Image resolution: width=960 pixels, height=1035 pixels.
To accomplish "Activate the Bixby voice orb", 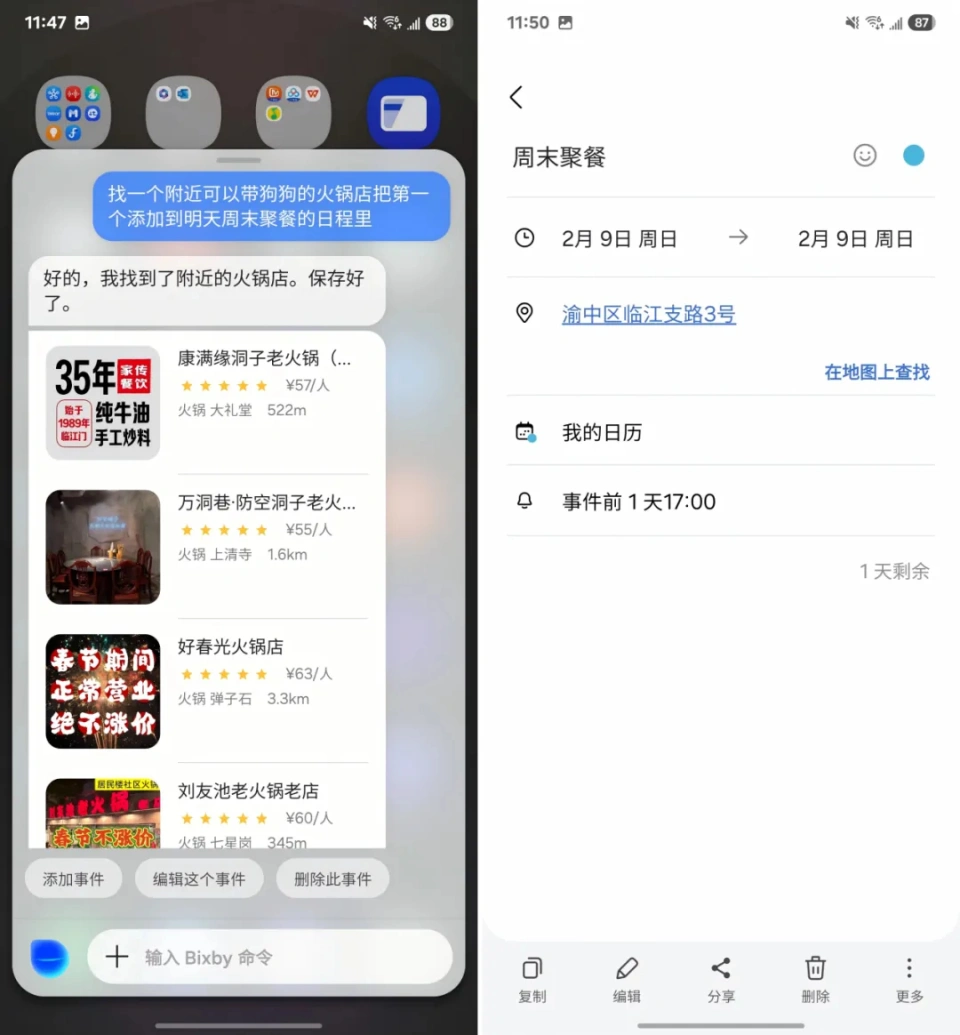I will pos(49,957).
